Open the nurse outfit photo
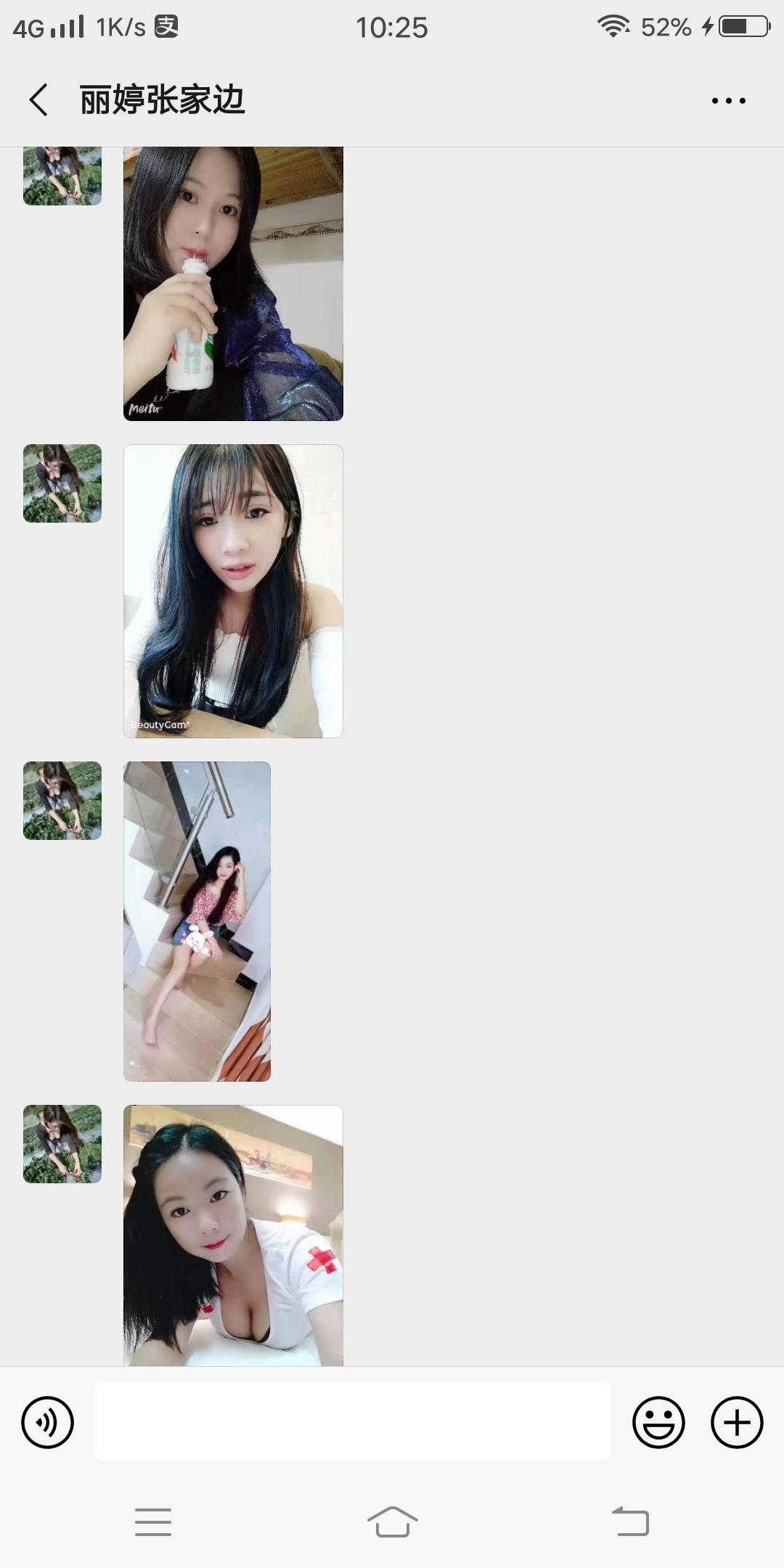 (x=234, y=1234)
